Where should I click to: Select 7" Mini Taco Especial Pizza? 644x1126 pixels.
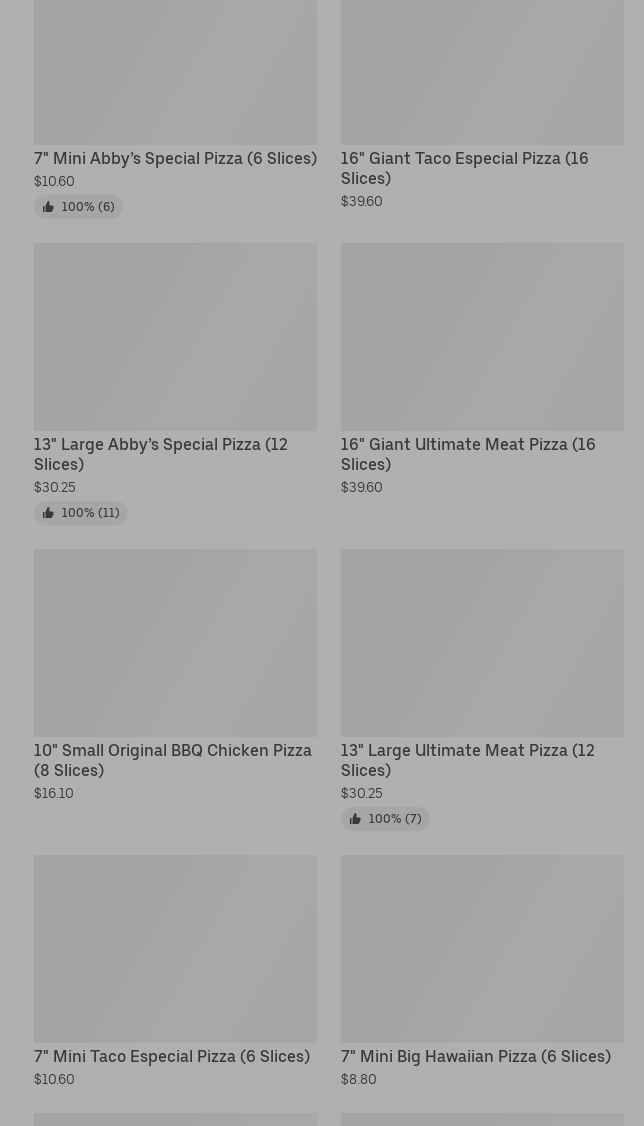(172, 1056)
